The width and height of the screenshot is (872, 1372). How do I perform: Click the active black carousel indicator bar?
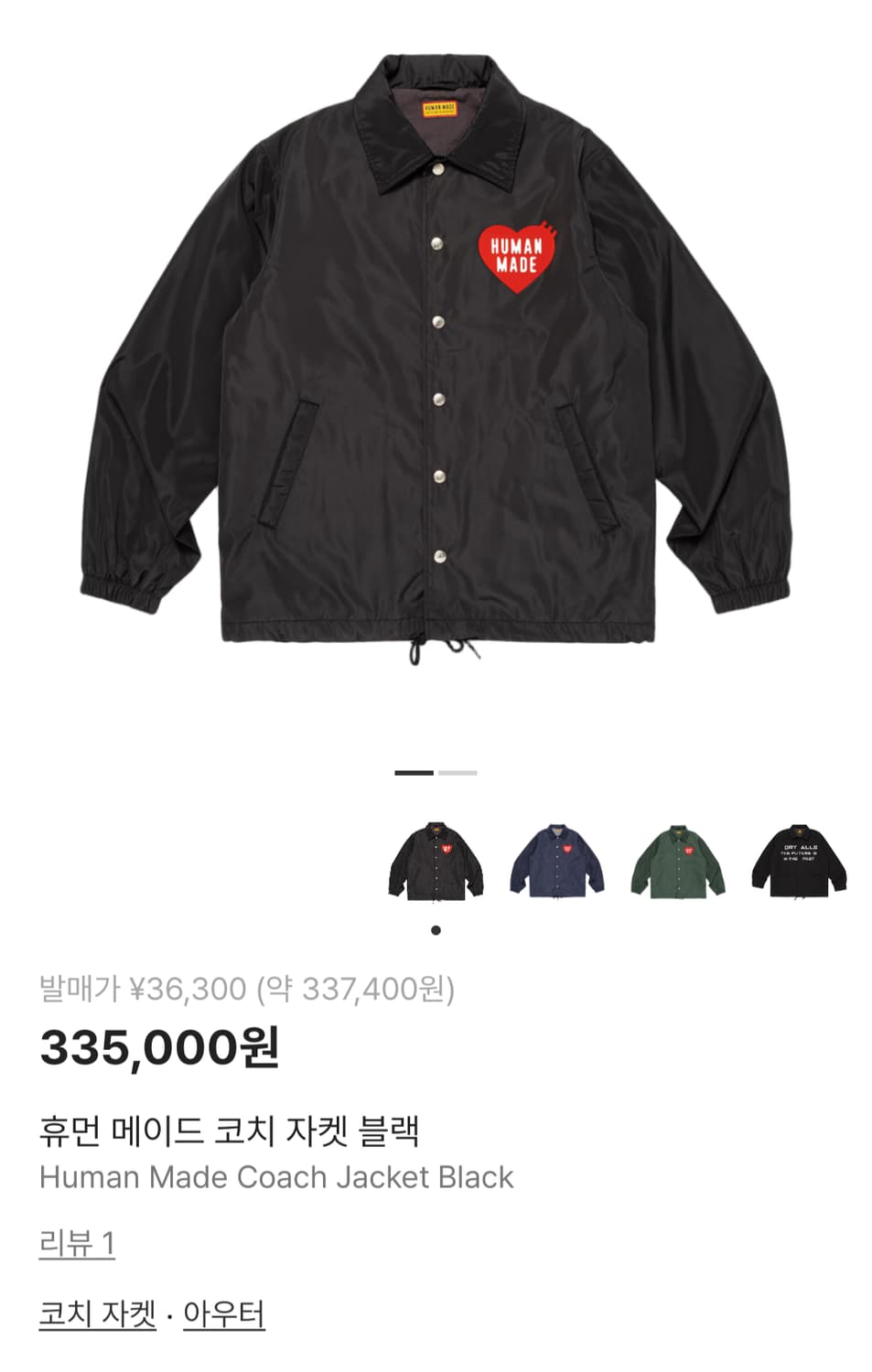(414, 773)
